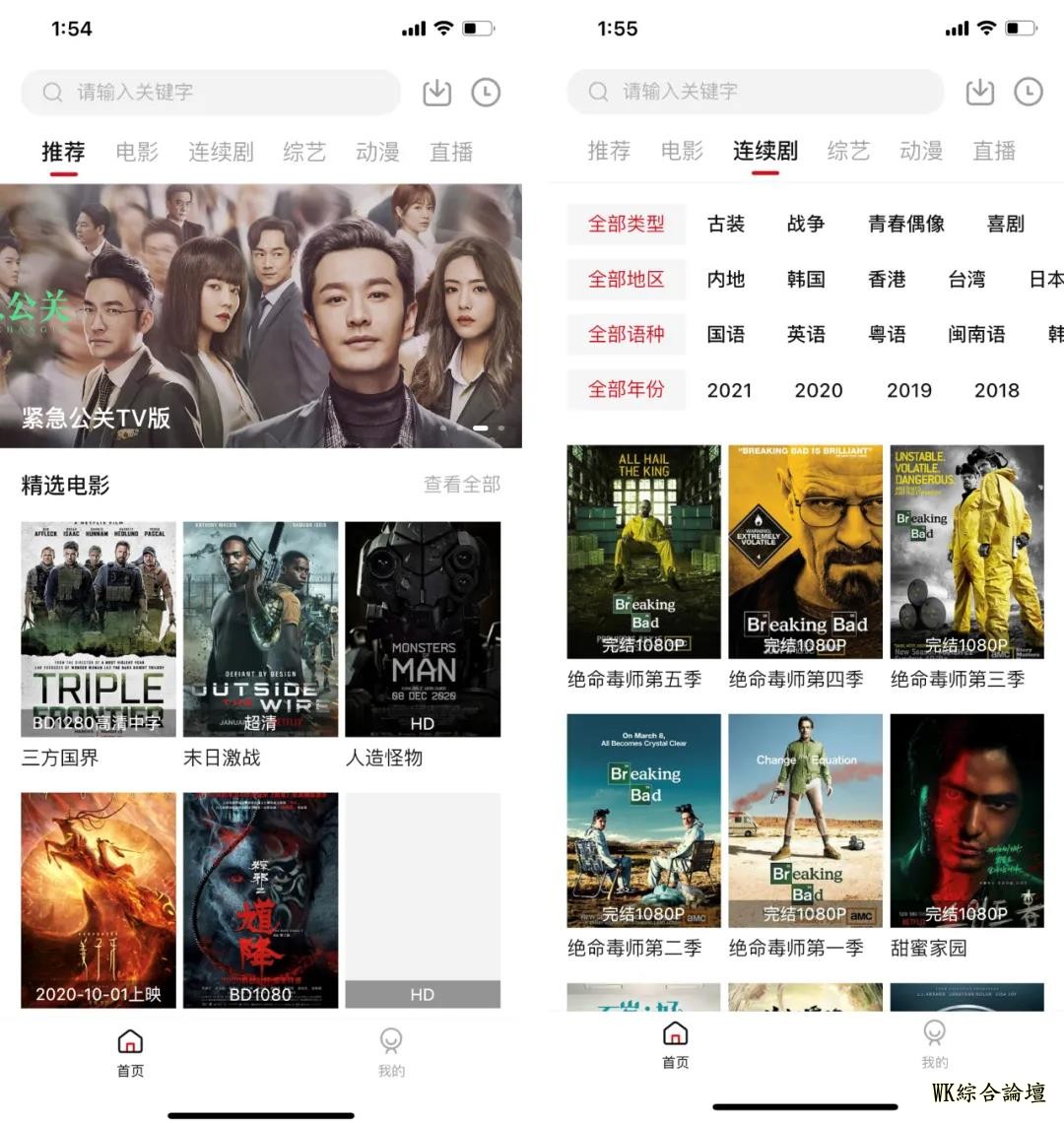Select the 古装 genre filter
This screenshot has width=1064, height=1123.
point(726,225)
